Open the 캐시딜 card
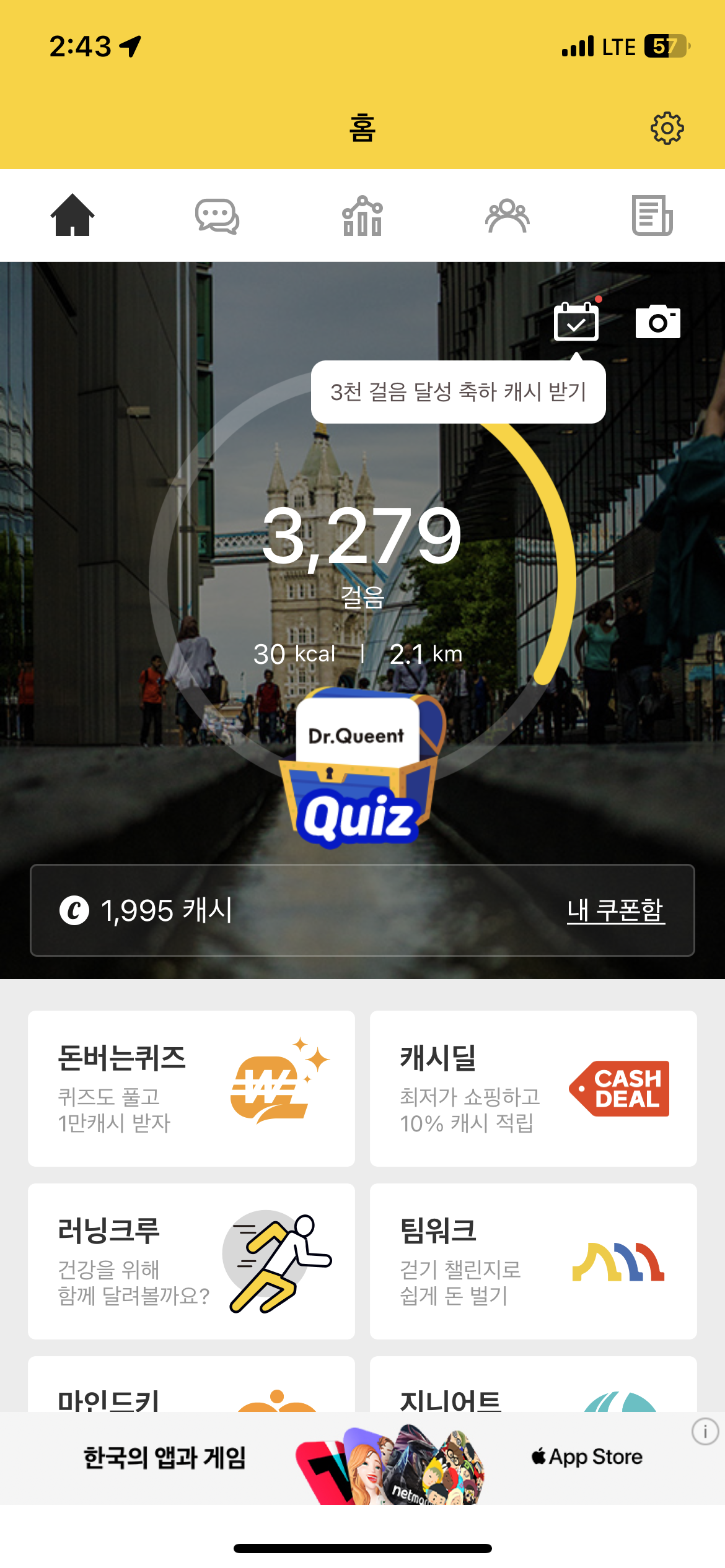The height and width of the screenshot is (1568, 725). [x=533, y=1088]
